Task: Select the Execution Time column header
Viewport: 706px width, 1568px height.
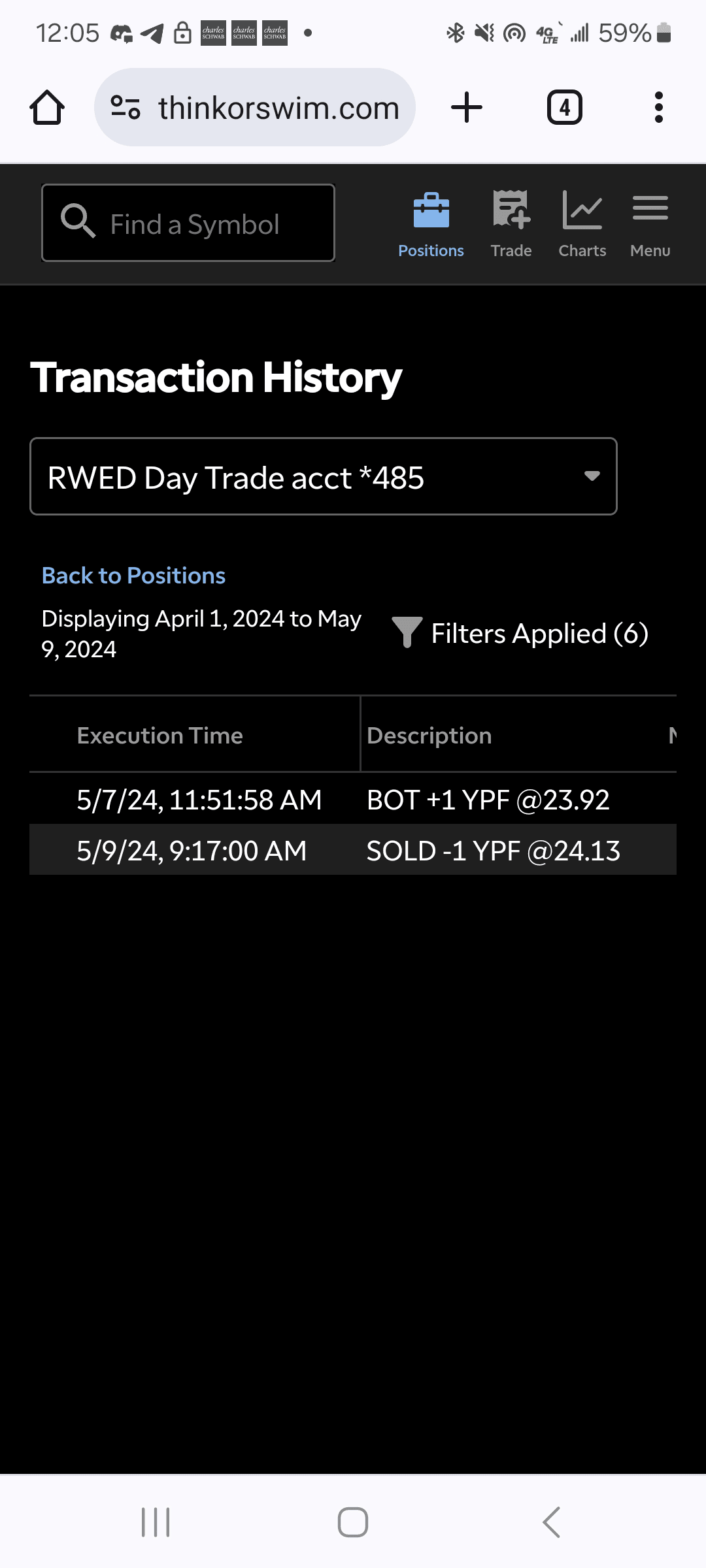Action: coord(160,736)
